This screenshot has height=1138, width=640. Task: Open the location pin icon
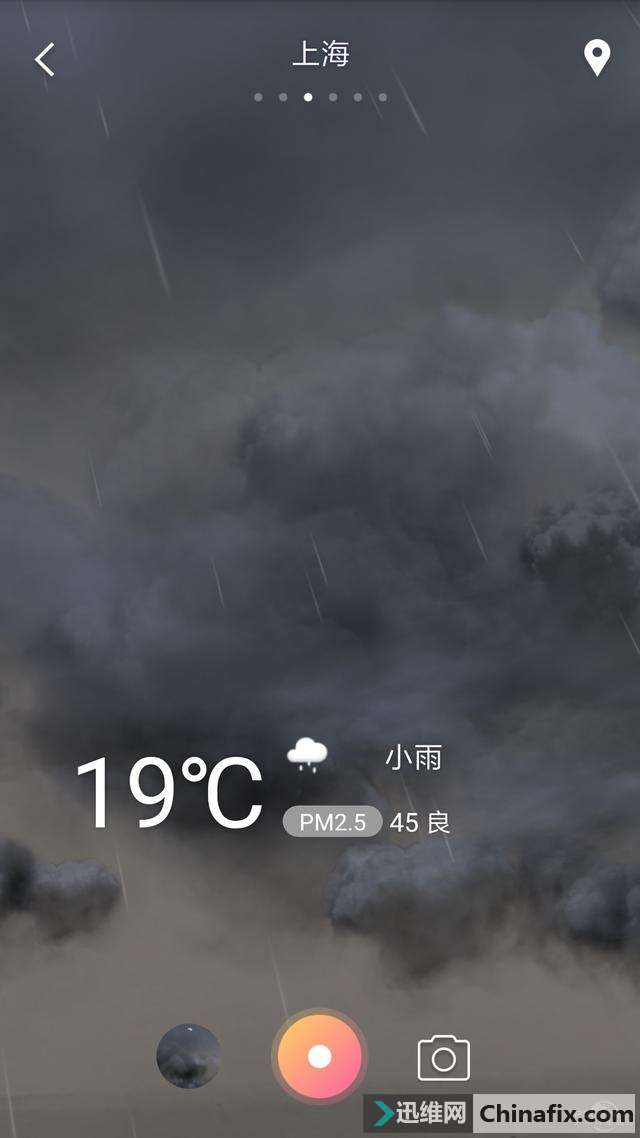597,58
